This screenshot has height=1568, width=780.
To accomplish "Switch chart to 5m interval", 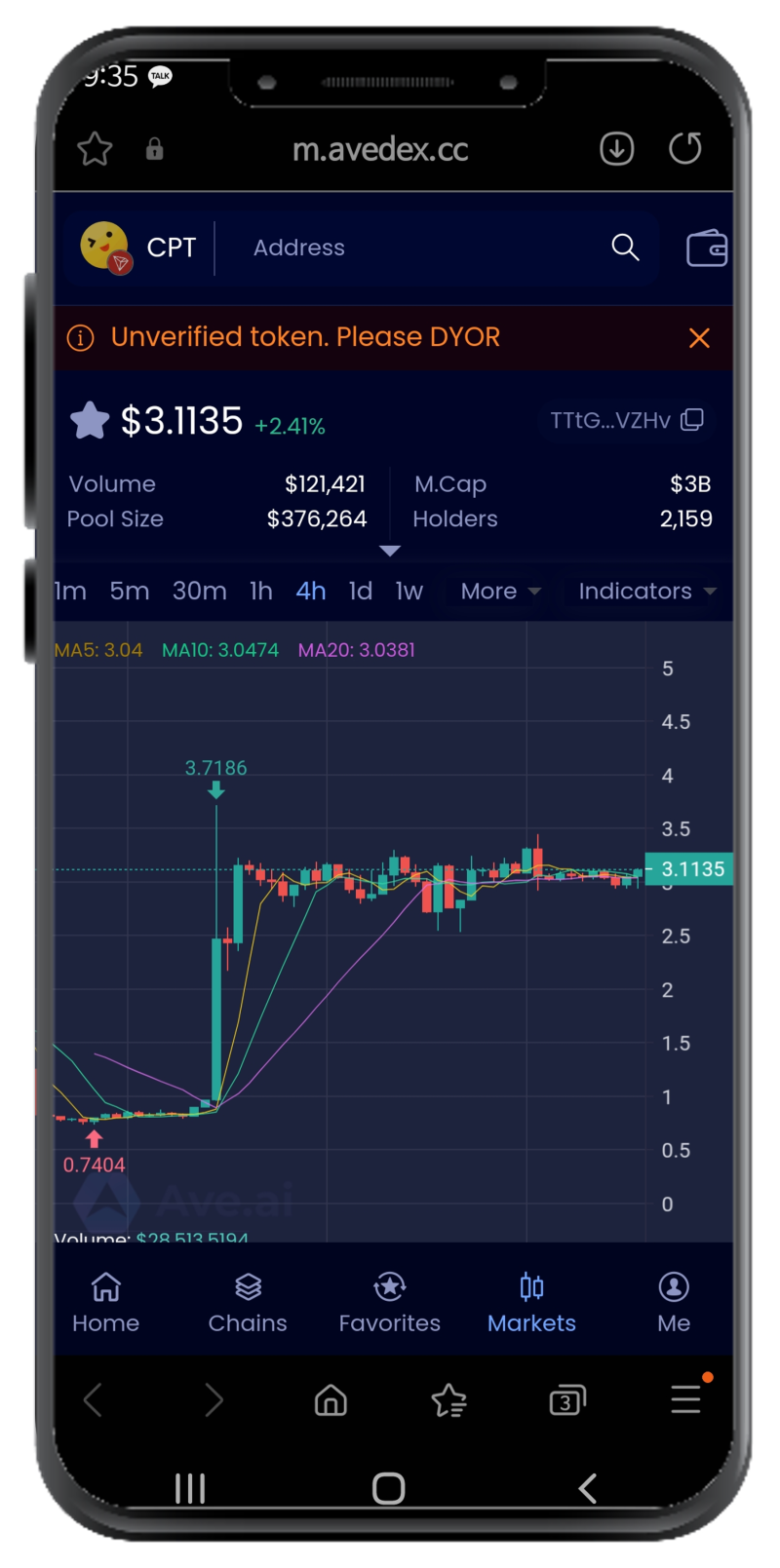I will pos(129,592).
